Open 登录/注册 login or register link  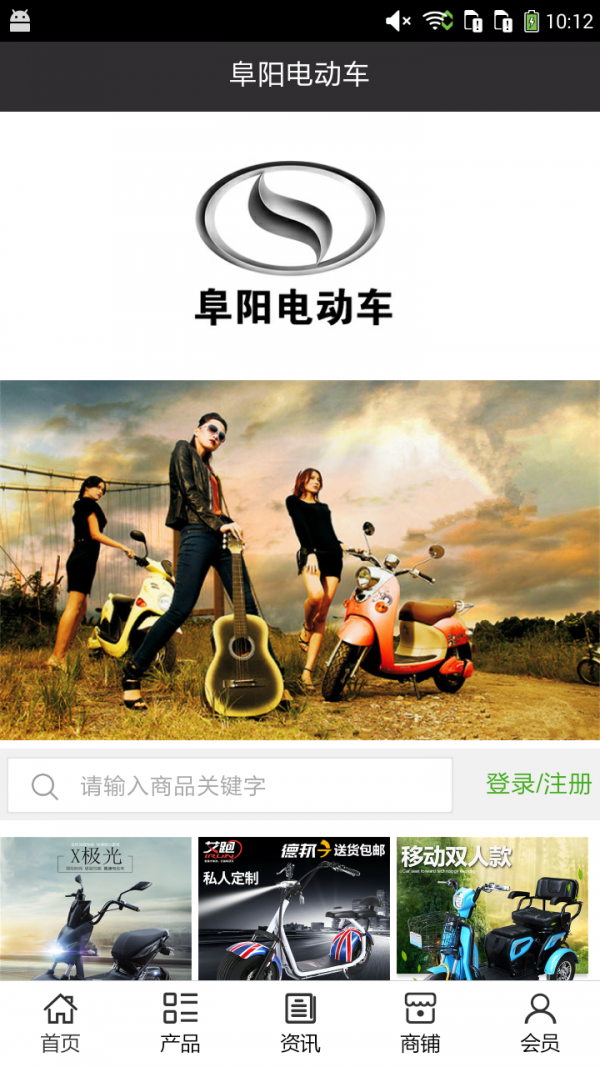(538, 784)
